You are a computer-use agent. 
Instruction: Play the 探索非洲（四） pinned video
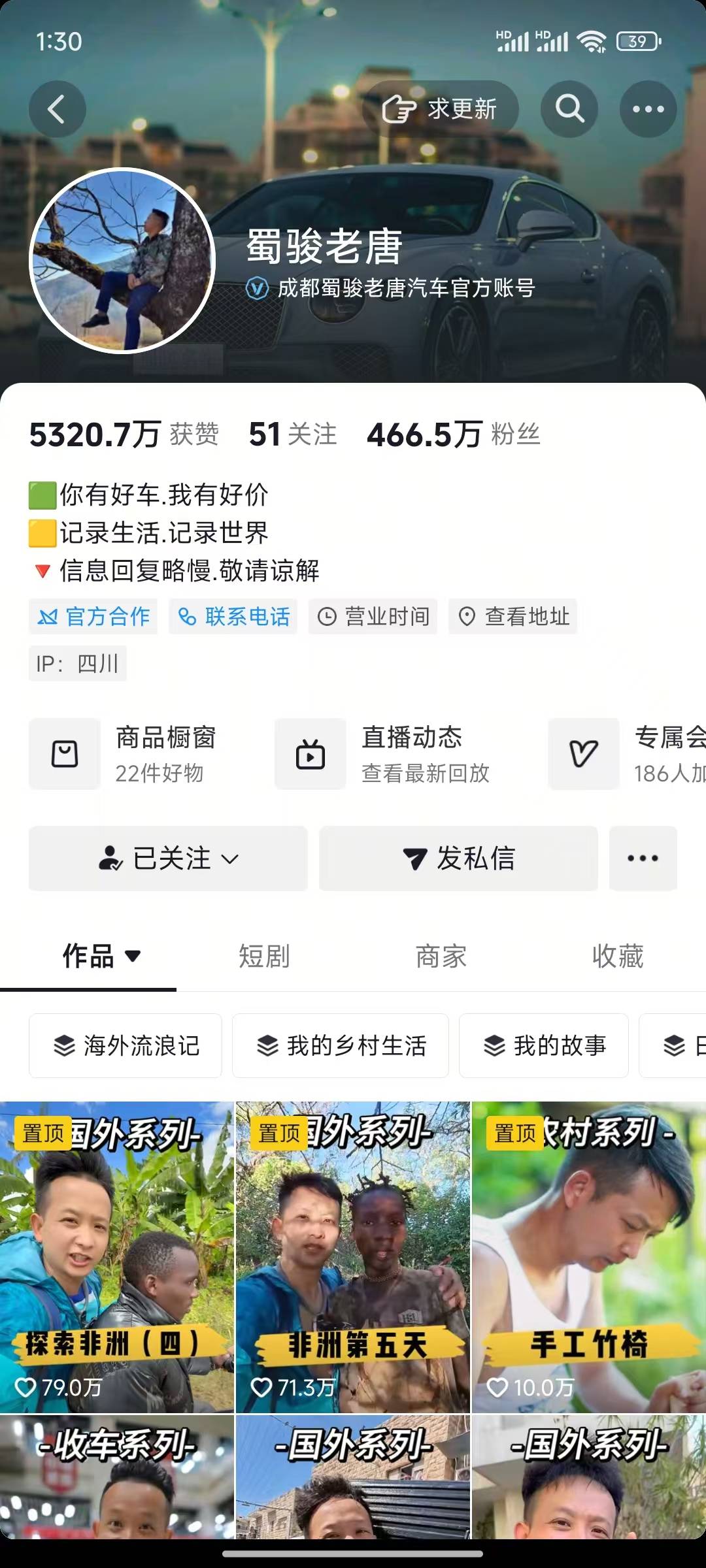click(117, 1258)
